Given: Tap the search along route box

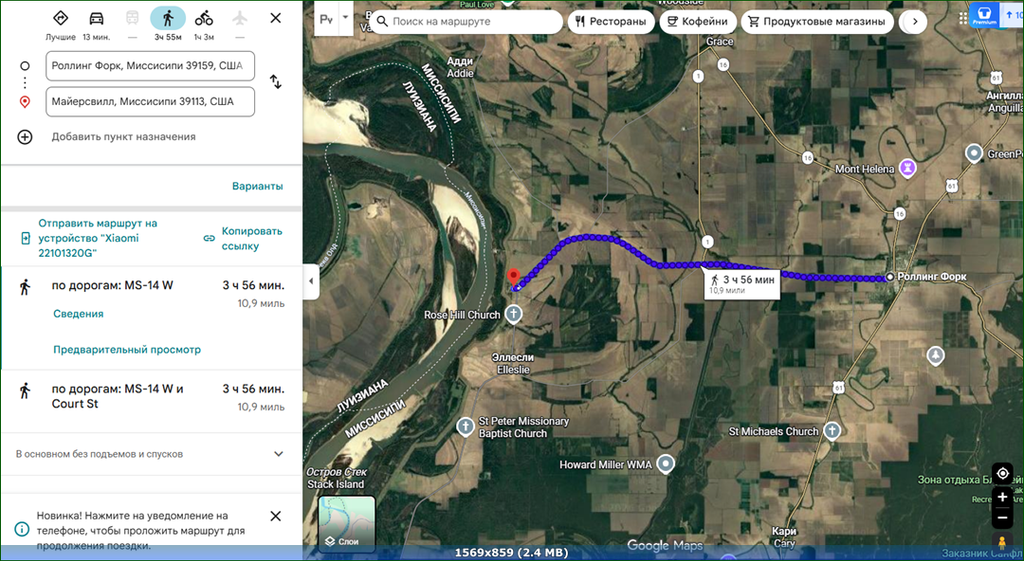Looking at the screenshot, I should click(467, 22).
